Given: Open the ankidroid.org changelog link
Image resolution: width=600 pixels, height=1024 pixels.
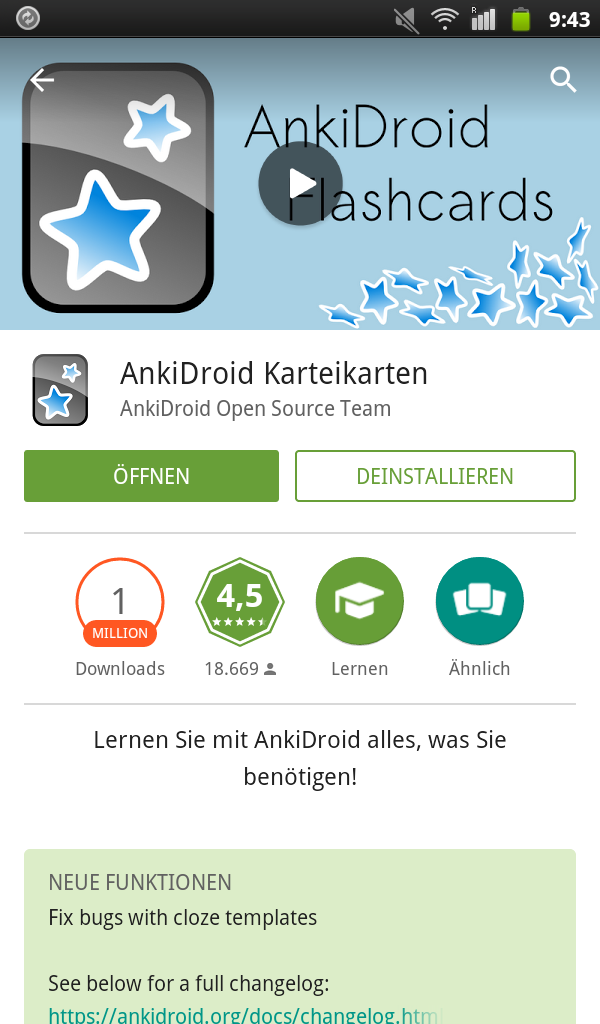Looking at the screenshot, I should pyautogui.click(x=240, y=1014).
